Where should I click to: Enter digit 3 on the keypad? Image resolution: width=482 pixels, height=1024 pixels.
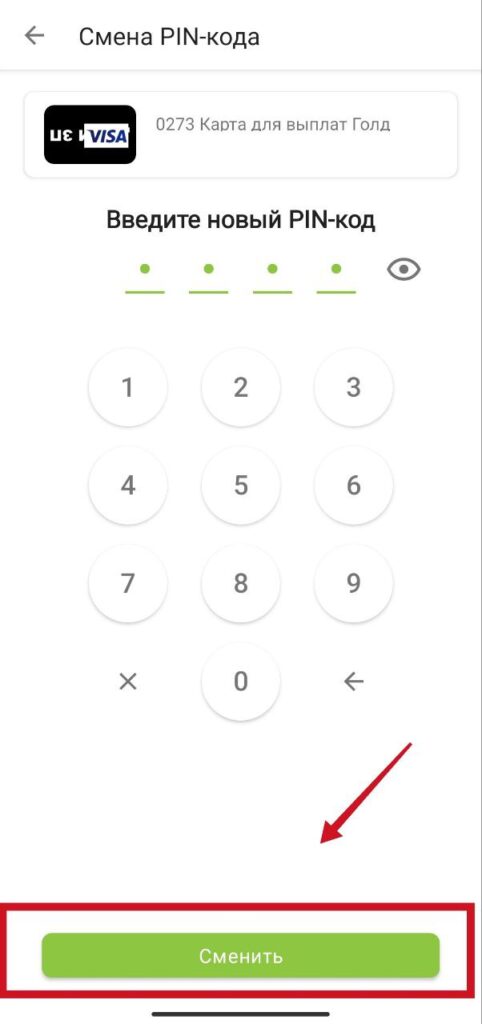coord(353,387)
